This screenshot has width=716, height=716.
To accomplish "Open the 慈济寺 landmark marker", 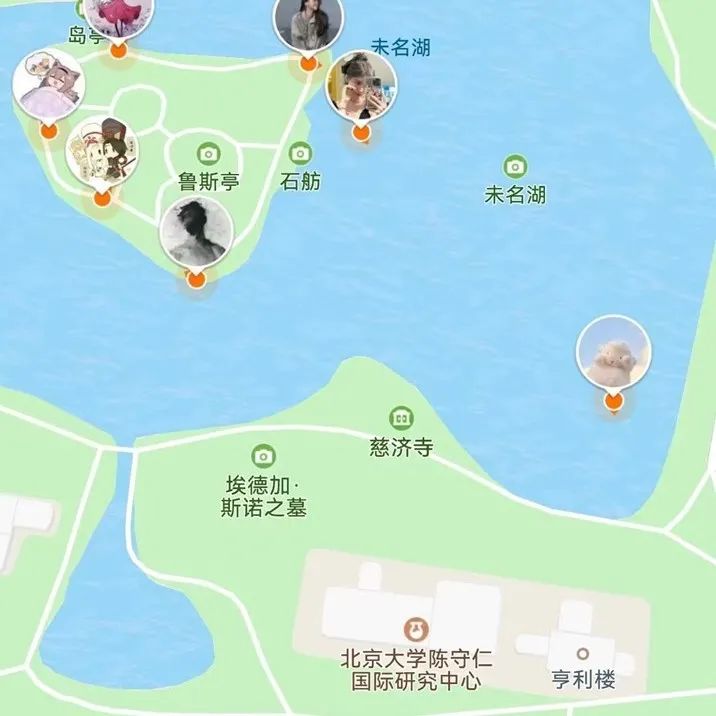I will point(401,416).
